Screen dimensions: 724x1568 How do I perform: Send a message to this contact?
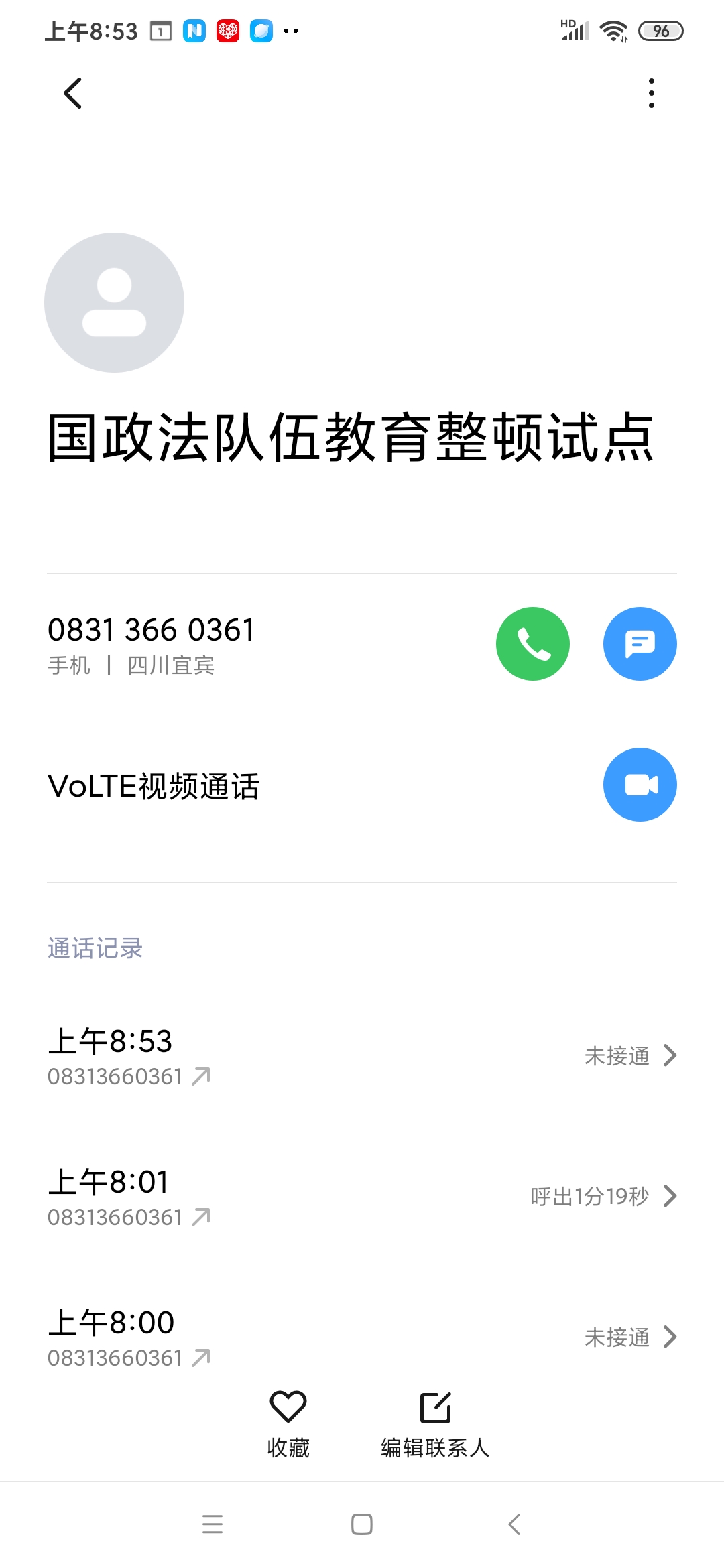tap(640, 644)
